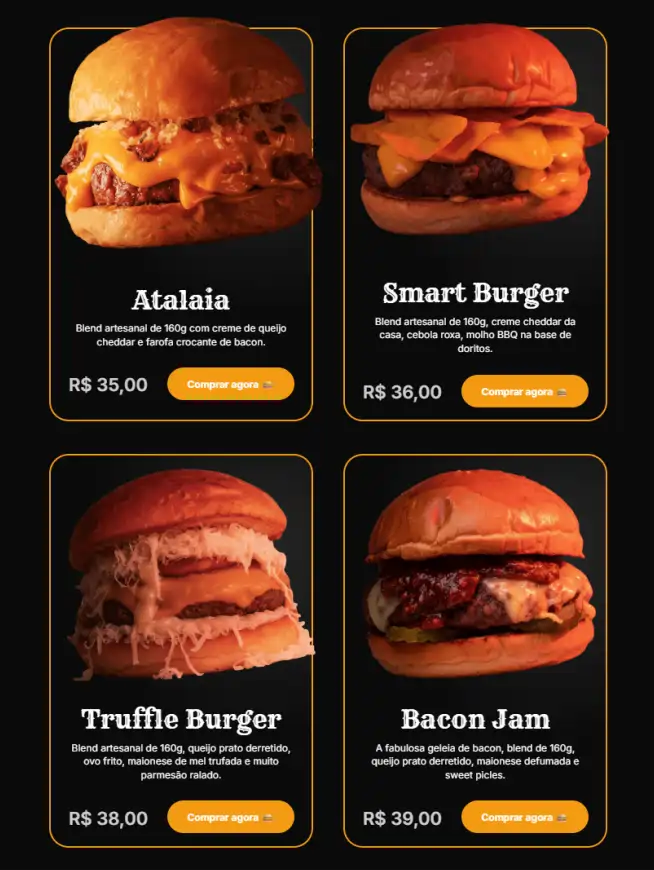This screenshot has height=870, width=654.
Task: Tap Comprar agora for the Atalaia burger
Action: [230, 384]
